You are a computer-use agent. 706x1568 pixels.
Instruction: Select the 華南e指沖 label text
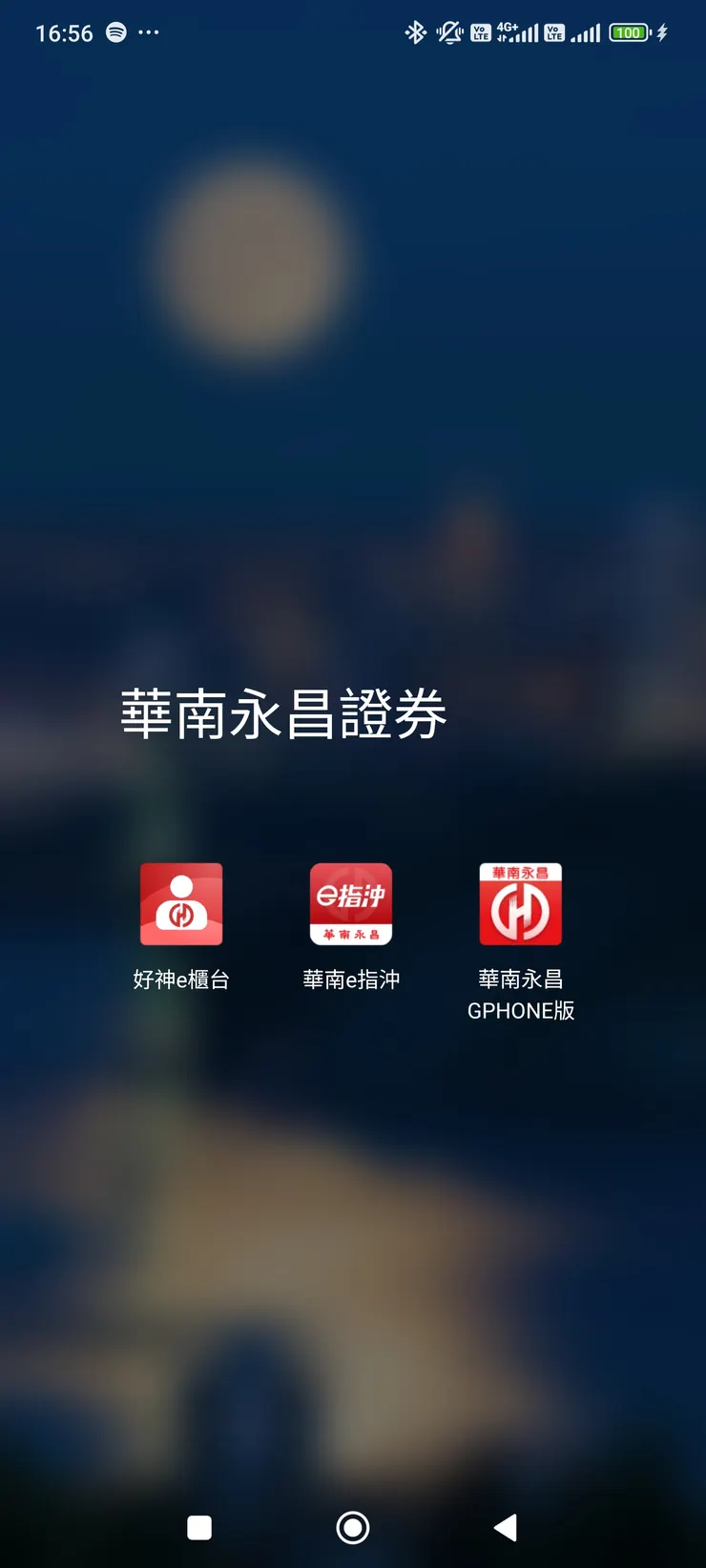coord(351,979)
